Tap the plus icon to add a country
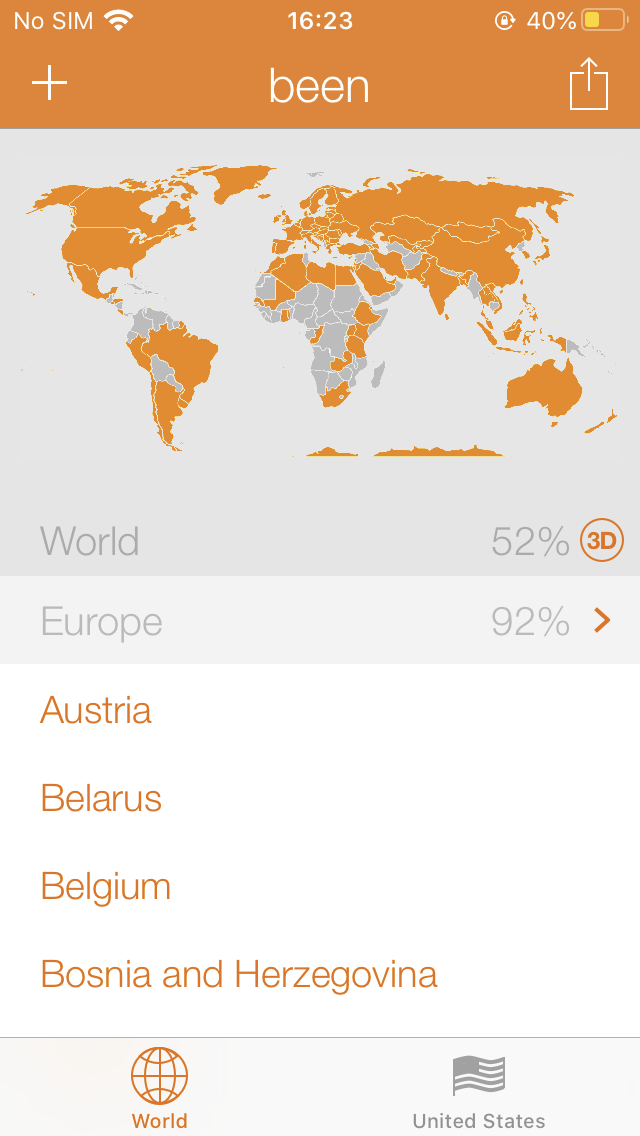Viewport: 640px width, 1136px height. [49, 83]
